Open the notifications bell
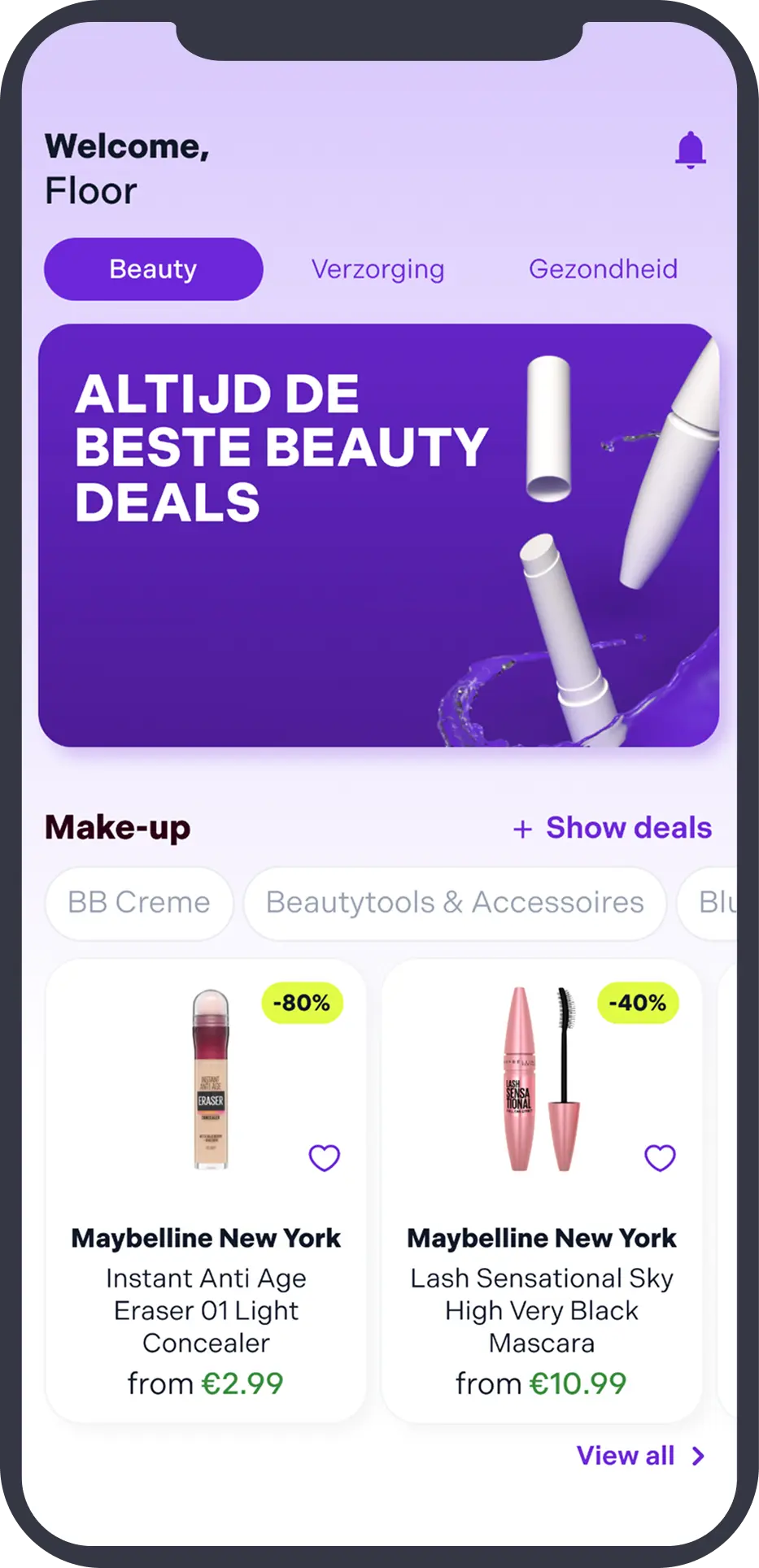 690,150
